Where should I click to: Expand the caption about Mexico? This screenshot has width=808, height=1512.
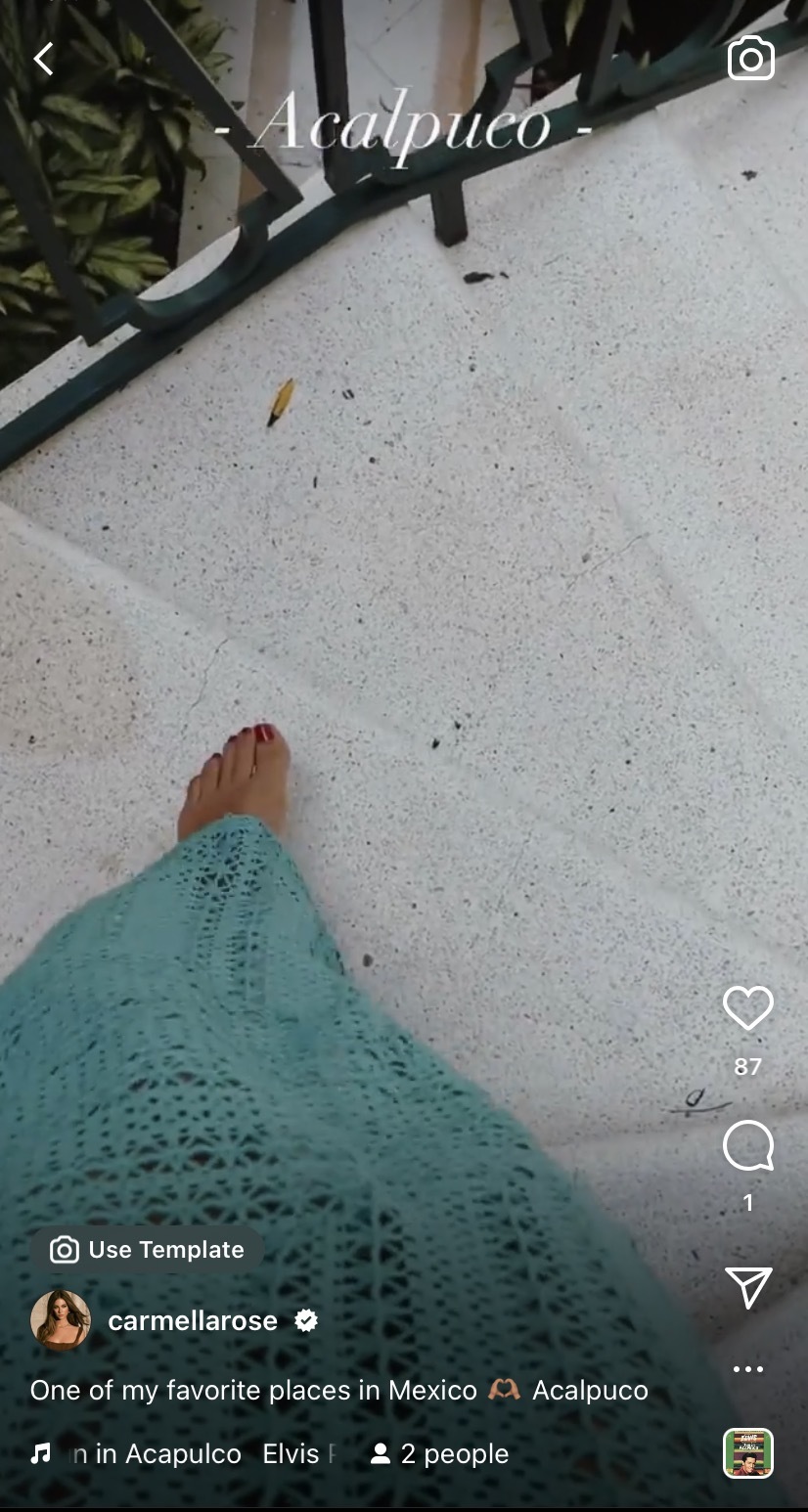[338, 1390]
